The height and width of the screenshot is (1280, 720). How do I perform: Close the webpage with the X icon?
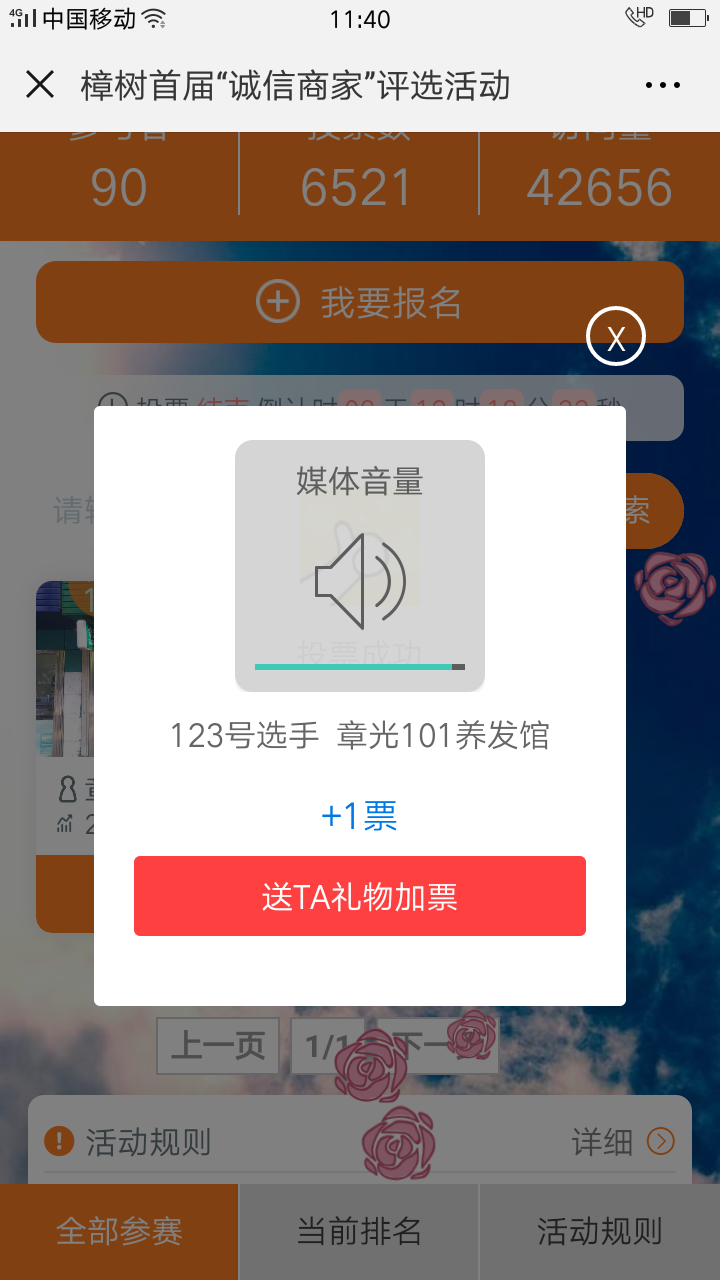pos(40,85)
